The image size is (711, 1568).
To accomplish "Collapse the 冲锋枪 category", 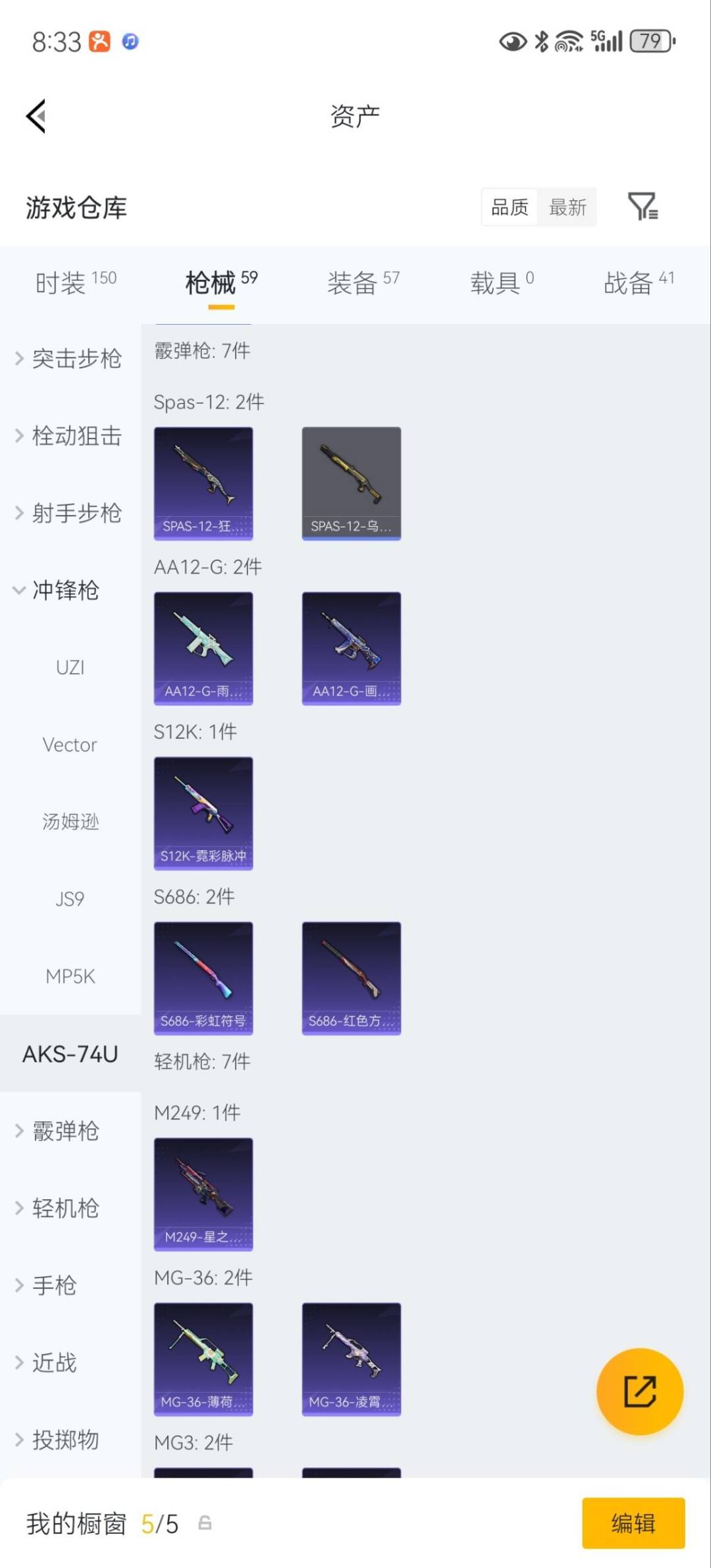I will 66,591.
